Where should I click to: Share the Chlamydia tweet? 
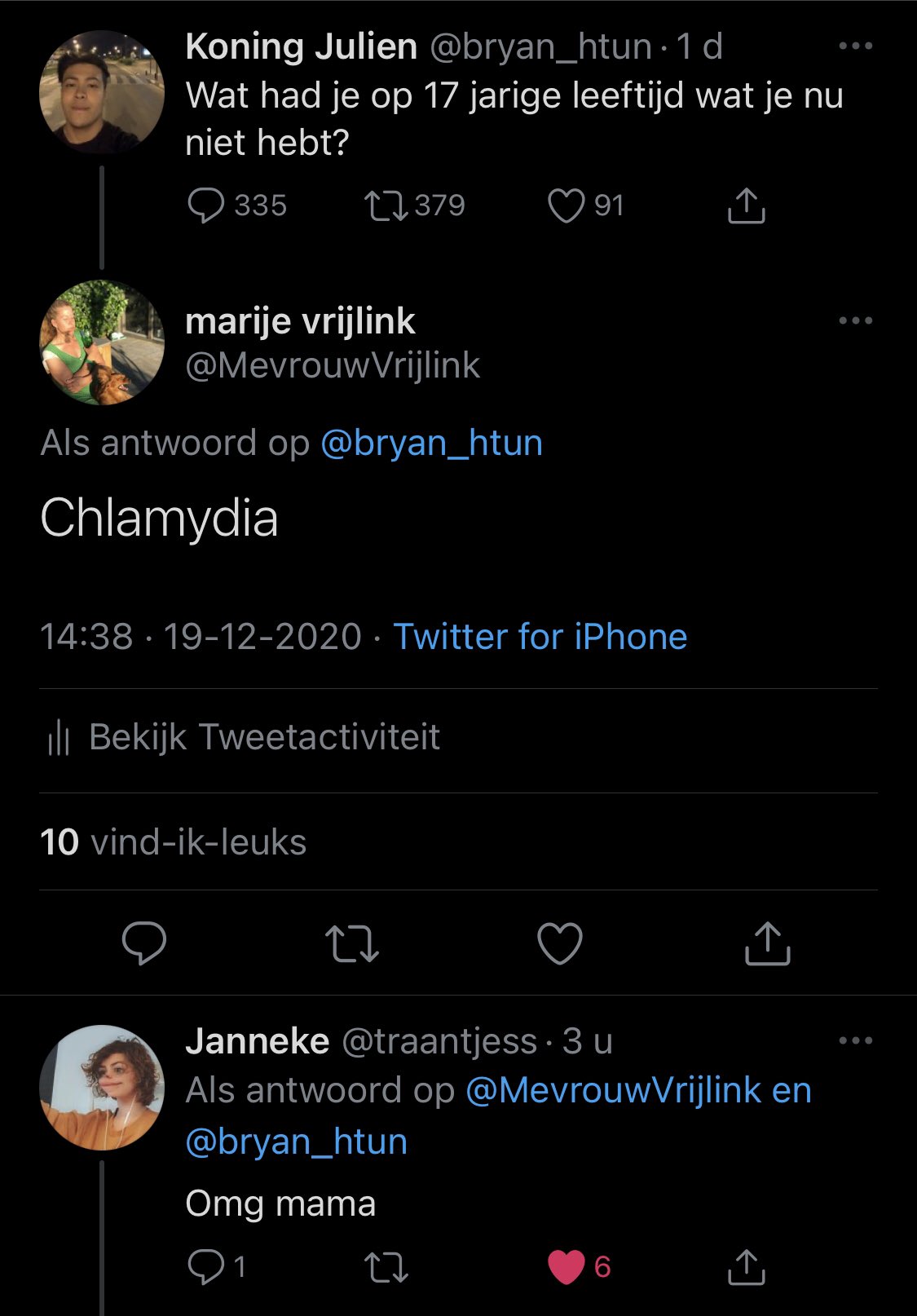coord(768,943)
